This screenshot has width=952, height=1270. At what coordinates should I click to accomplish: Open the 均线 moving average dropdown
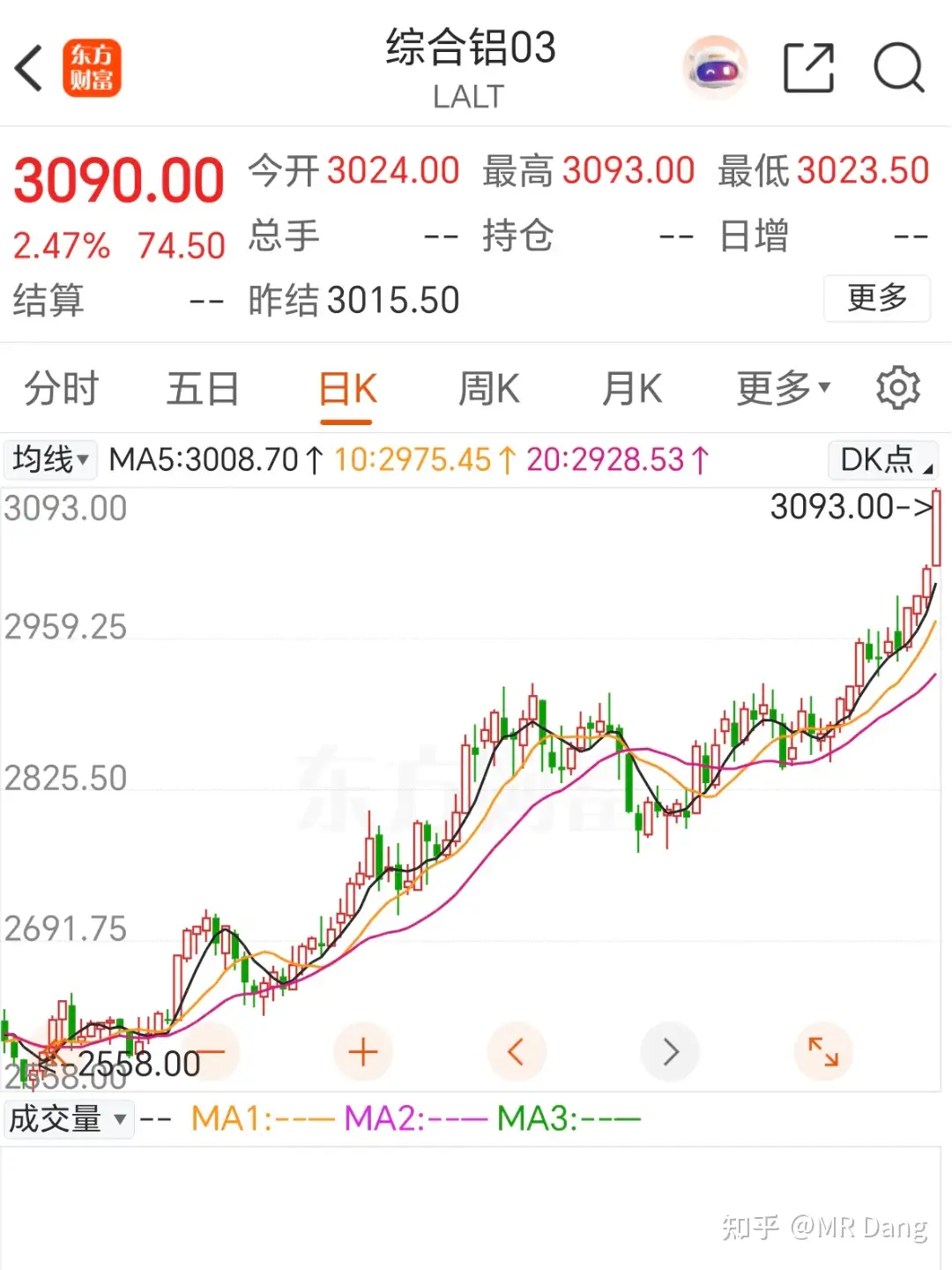coord(49,459)
